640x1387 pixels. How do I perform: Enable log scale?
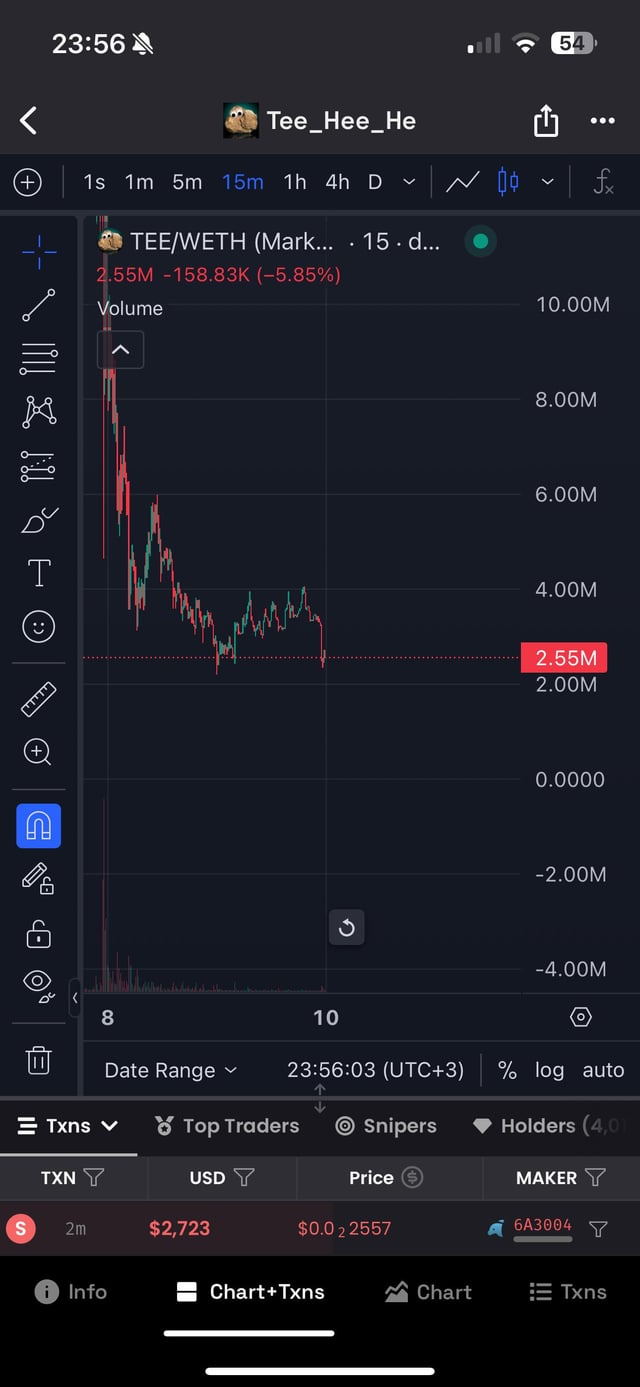[x=549, y=1070]
